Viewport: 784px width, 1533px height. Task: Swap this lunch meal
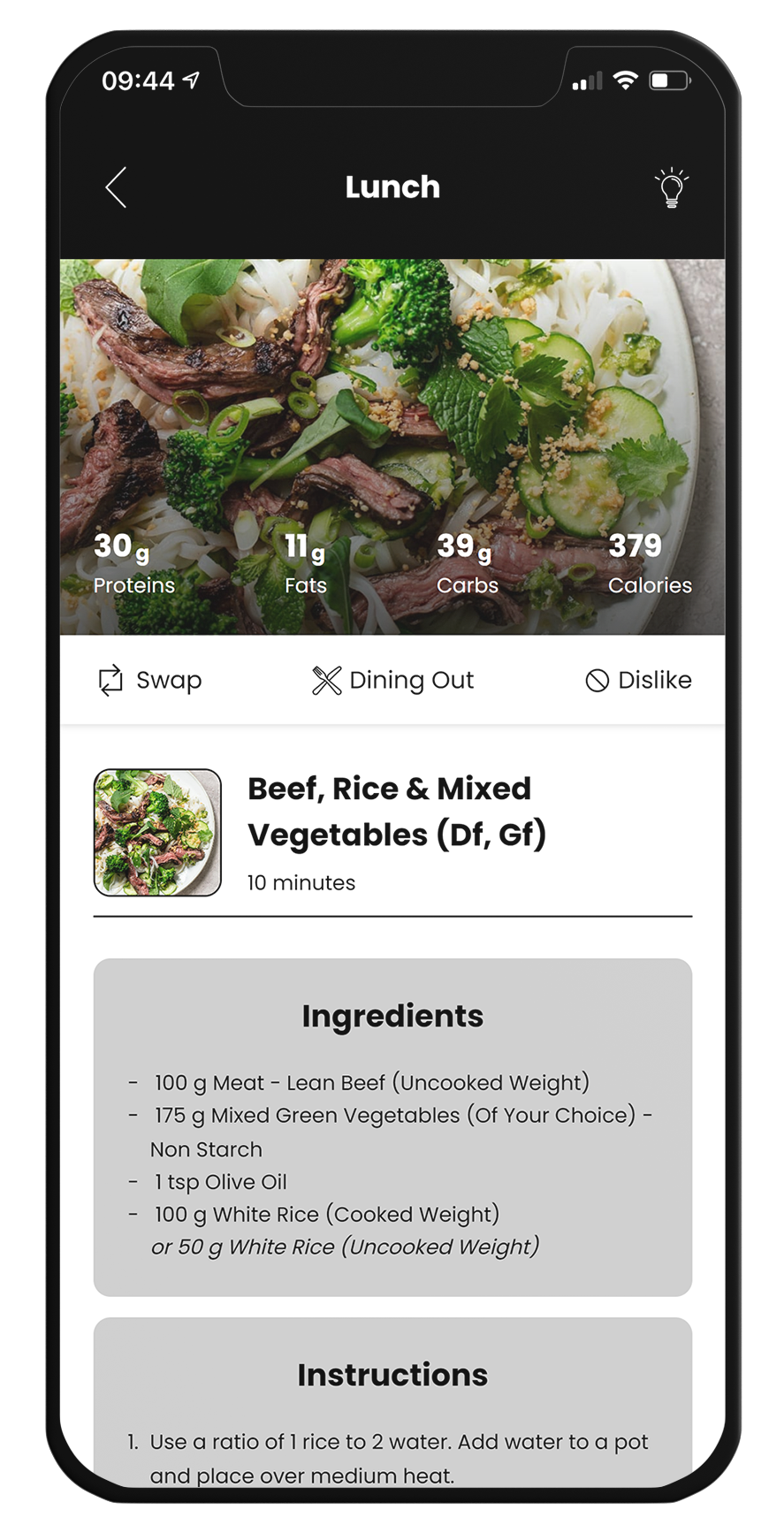149,680
